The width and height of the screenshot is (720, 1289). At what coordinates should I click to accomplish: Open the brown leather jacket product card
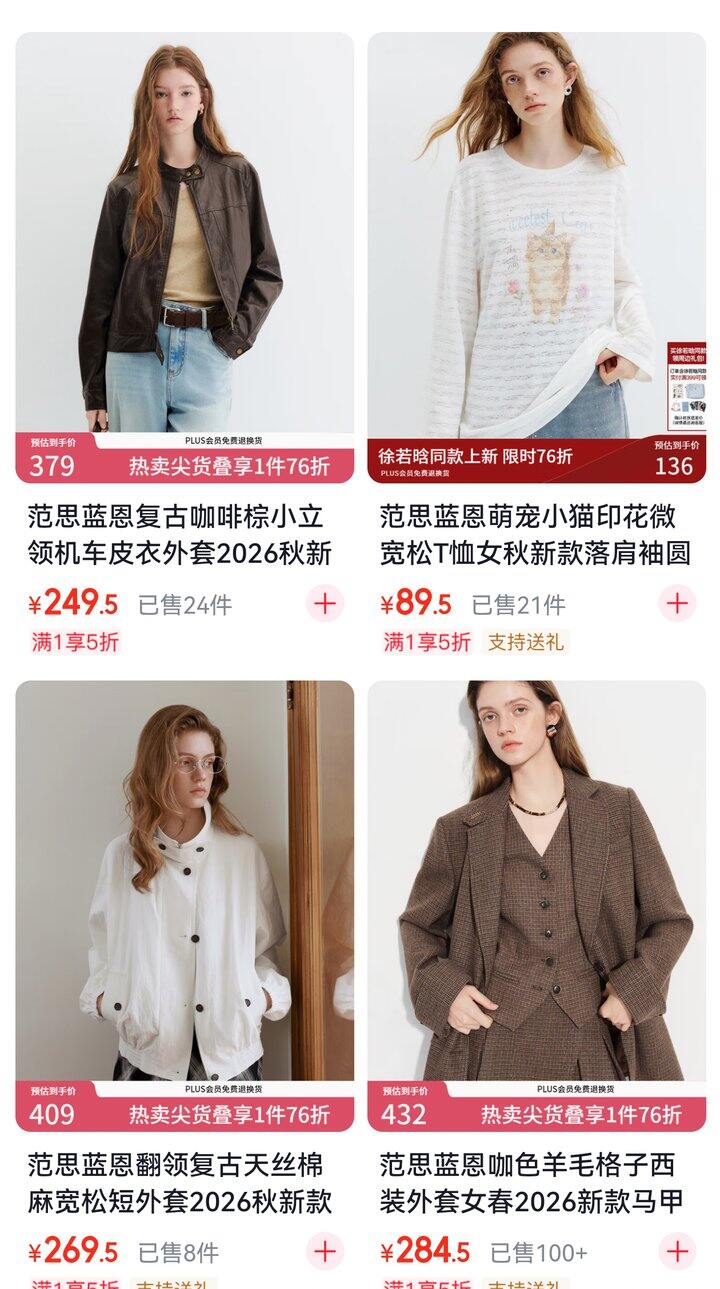[x=185, y=345]
